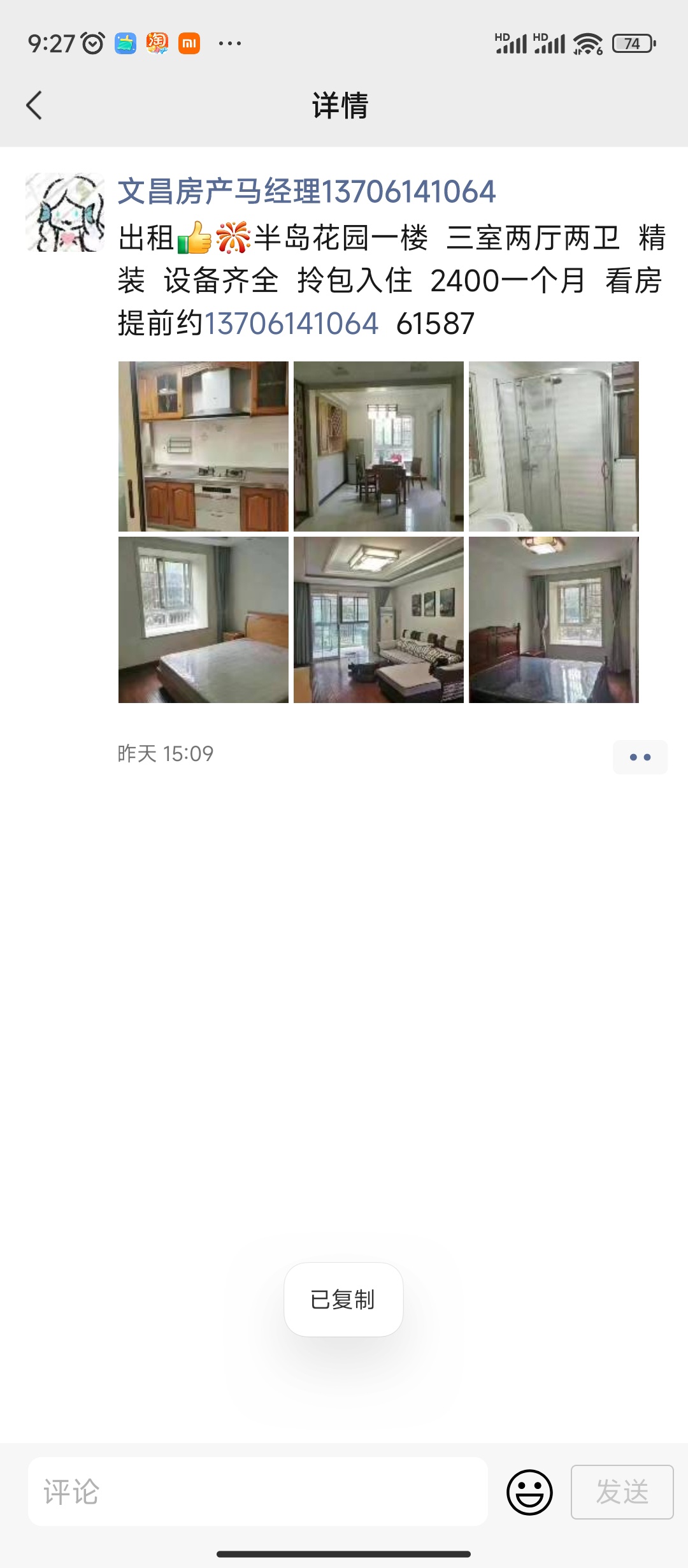Open the kitchen photo
This screenshot has width=688, height=1568.
tap(203, 446)
